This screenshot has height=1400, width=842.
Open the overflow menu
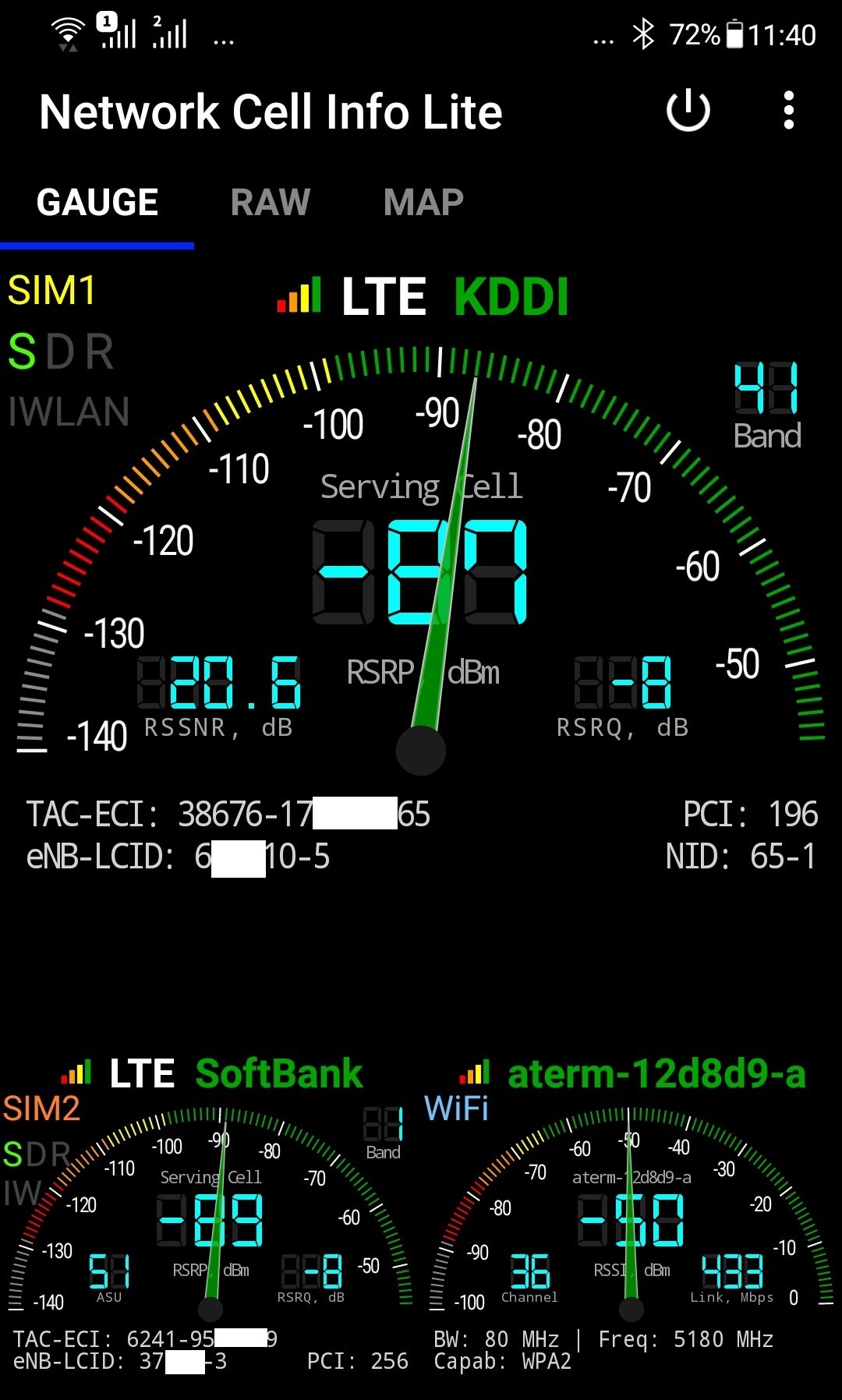788,111
